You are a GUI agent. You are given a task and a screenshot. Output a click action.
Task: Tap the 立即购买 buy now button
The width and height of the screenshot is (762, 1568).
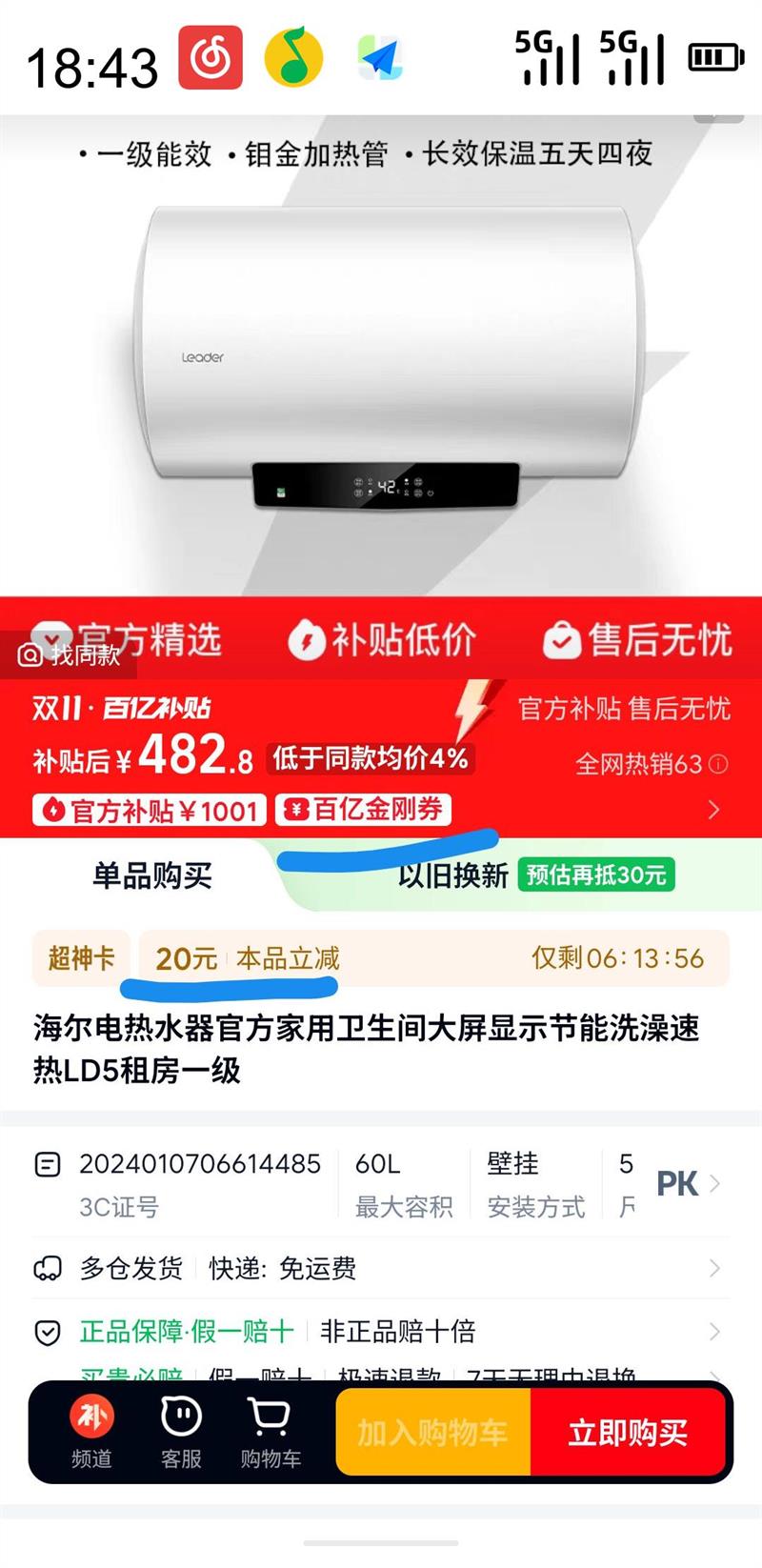[x=629, y=1432]
